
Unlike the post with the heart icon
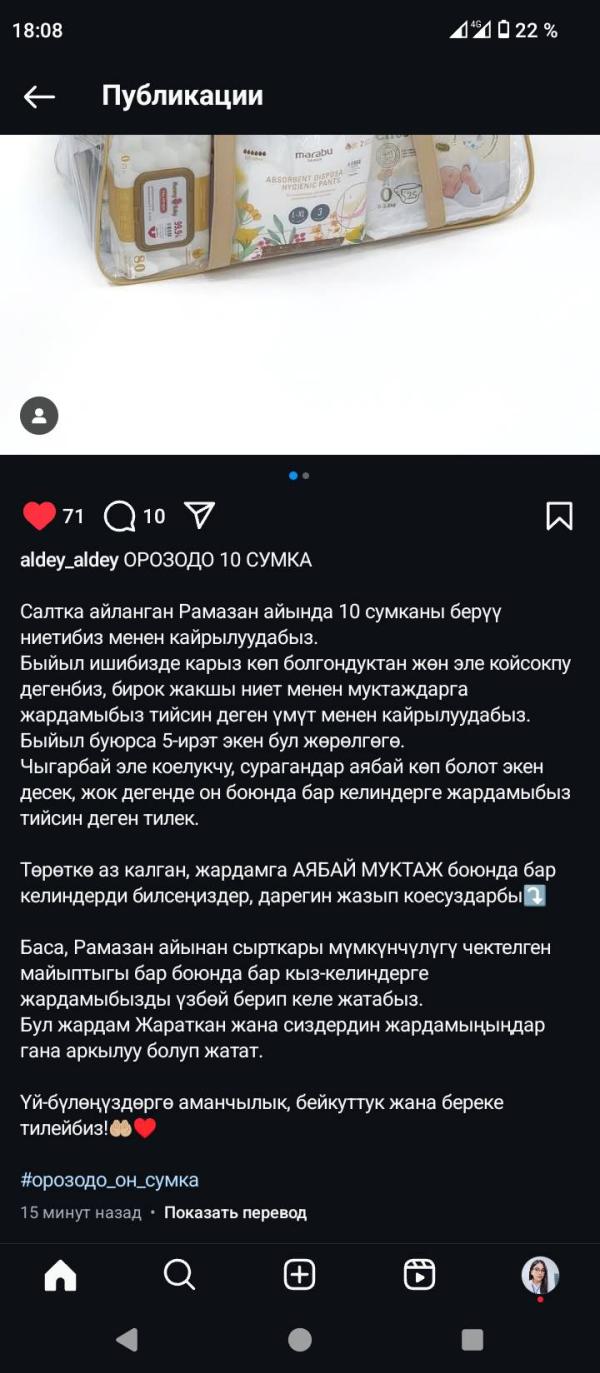39,516
